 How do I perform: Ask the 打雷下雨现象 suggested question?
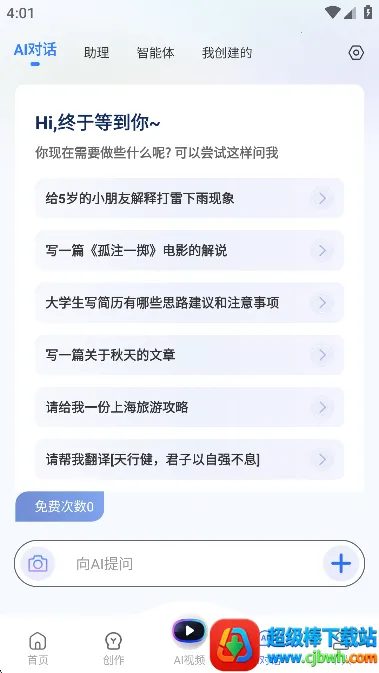pos(189,198)
